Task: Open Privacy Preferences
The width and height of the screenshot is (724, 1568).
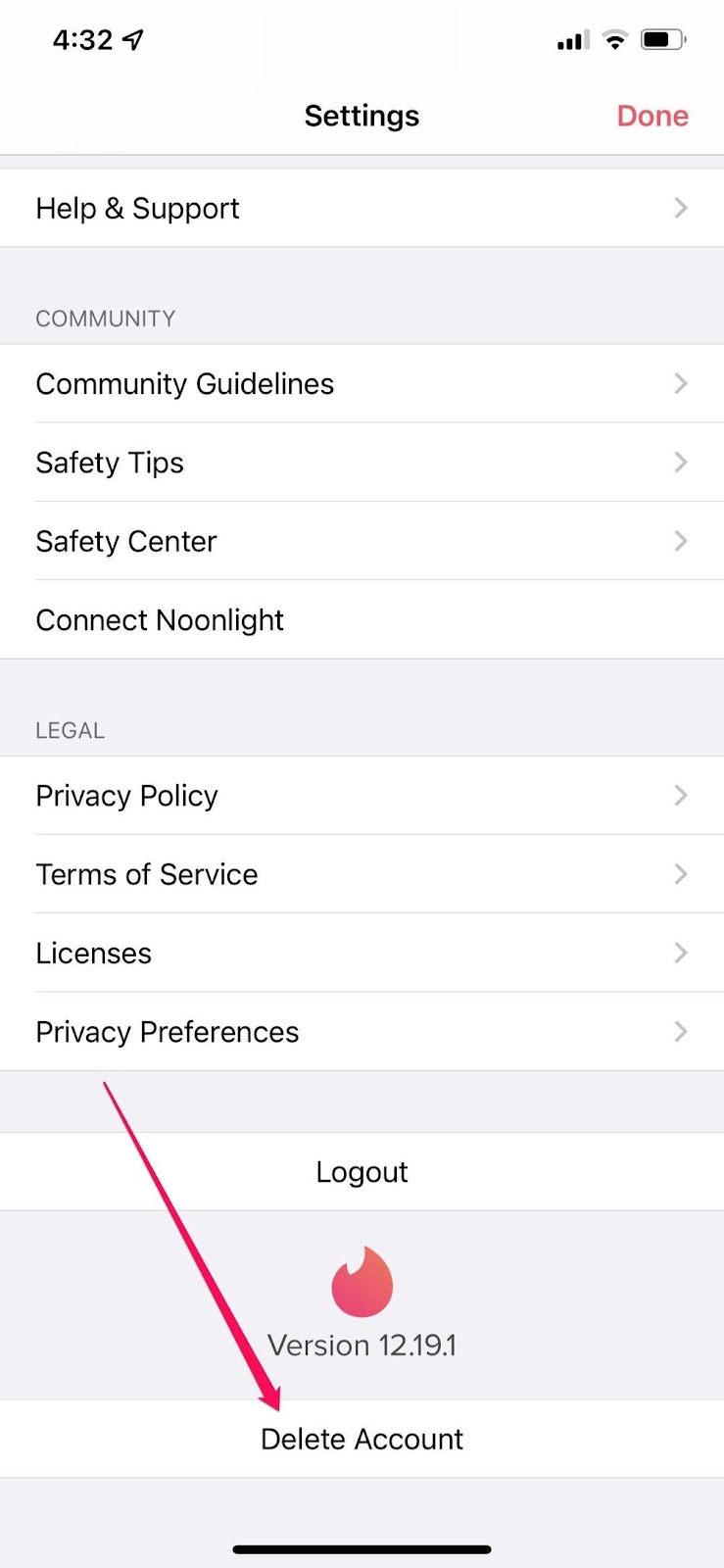Action: [362, 1031]
